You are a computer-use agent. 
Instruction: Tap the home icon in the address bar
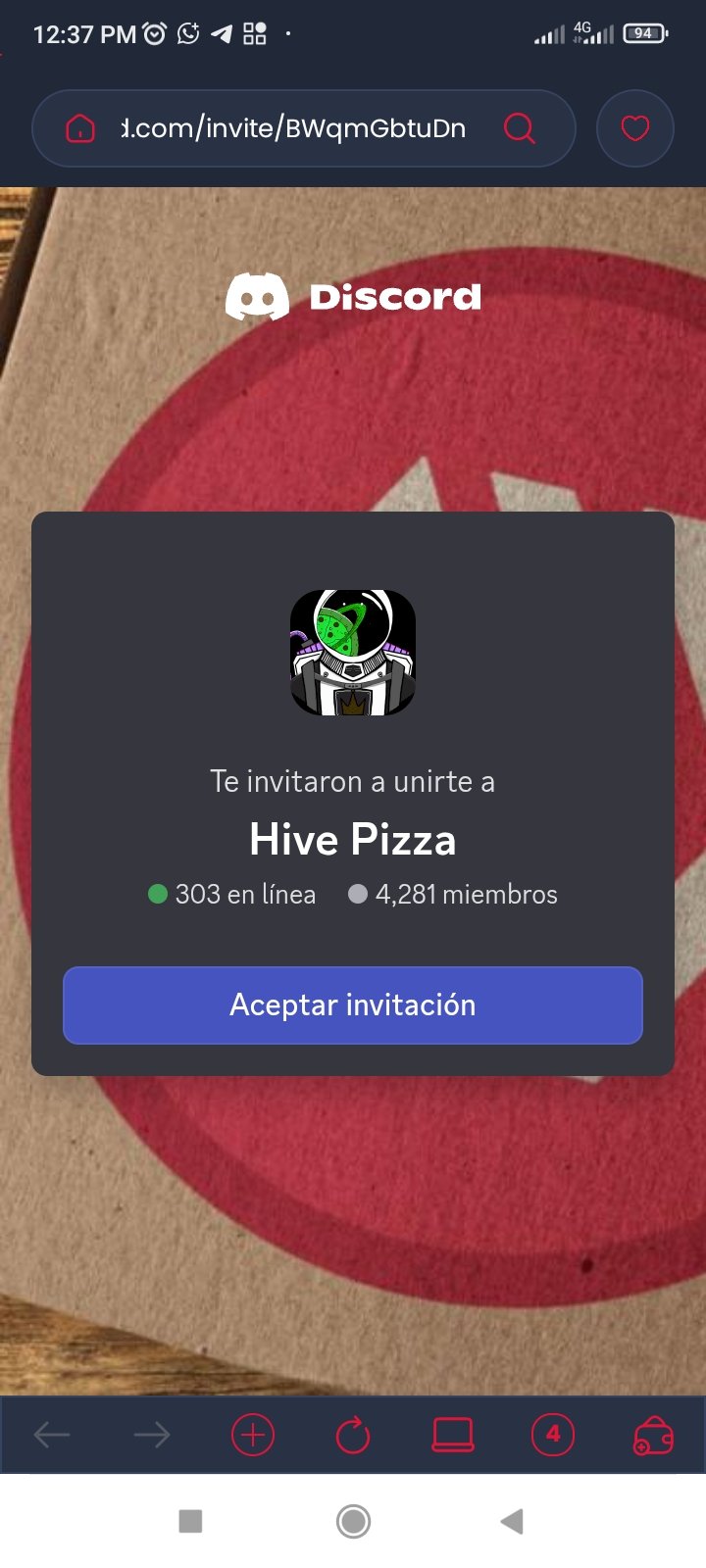[x=80, y=128]
